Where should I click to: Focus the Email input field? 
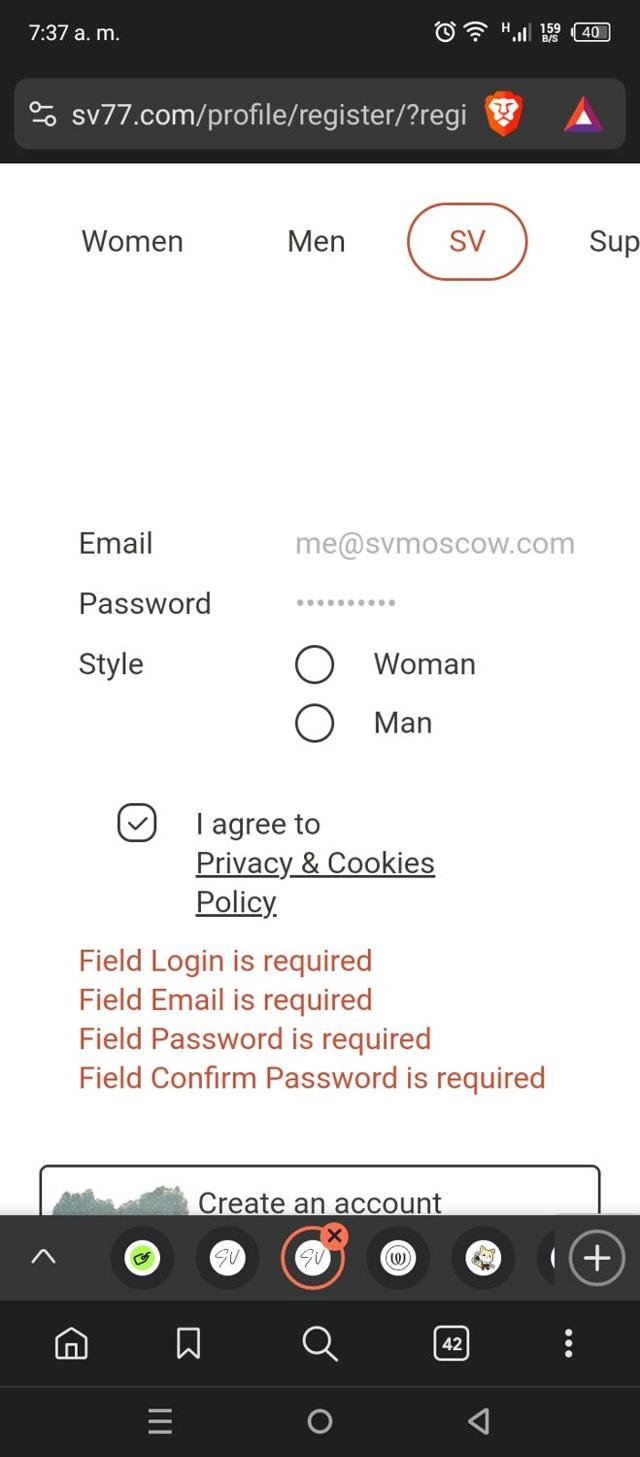[435, 544]
